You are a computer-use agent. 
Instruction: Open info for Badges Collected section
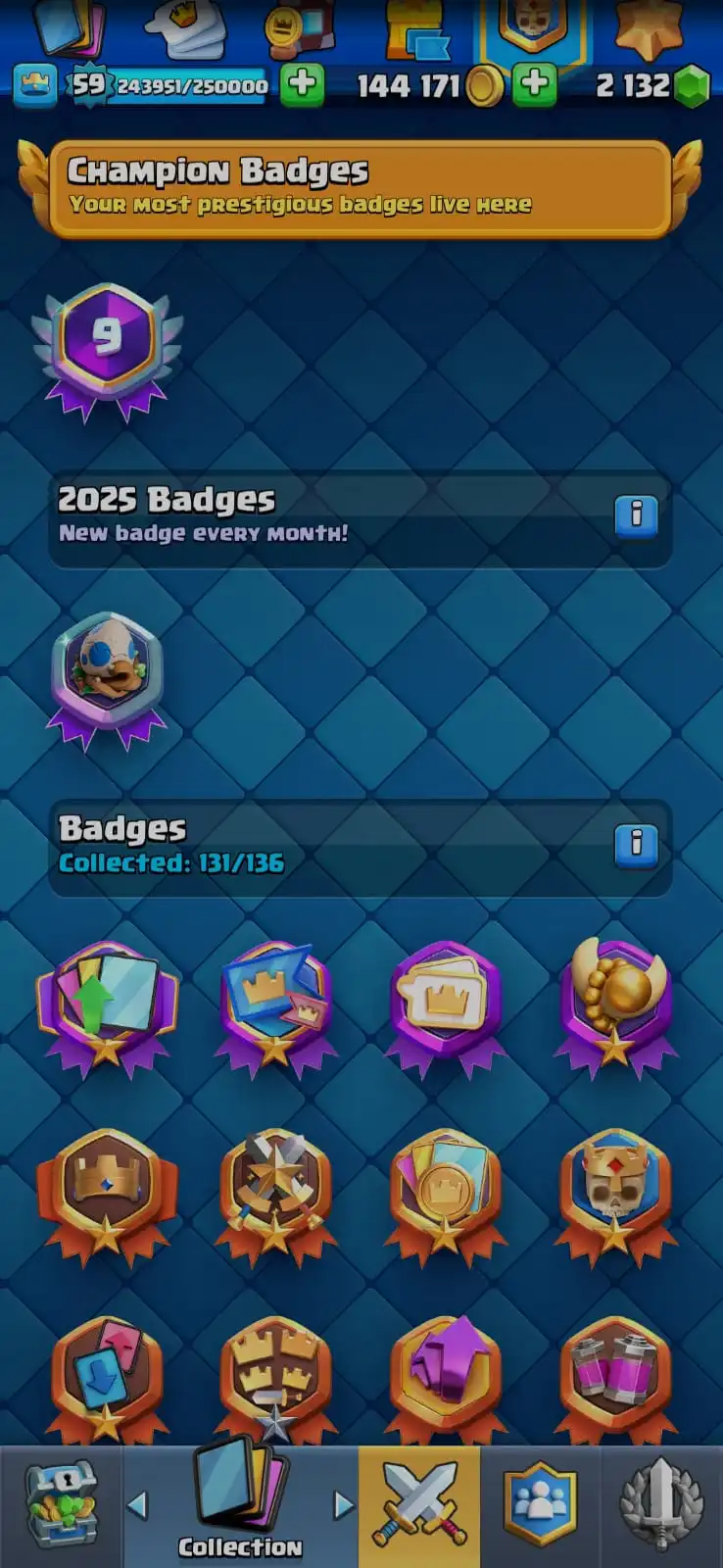pos(636,843)
